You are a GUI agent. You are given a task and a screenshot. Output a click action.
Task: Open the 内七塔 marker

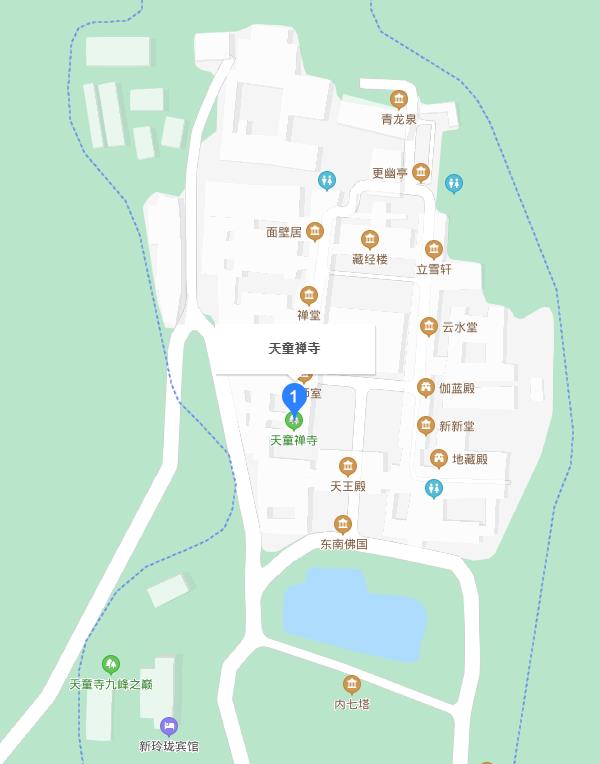[x=352, y=684]
